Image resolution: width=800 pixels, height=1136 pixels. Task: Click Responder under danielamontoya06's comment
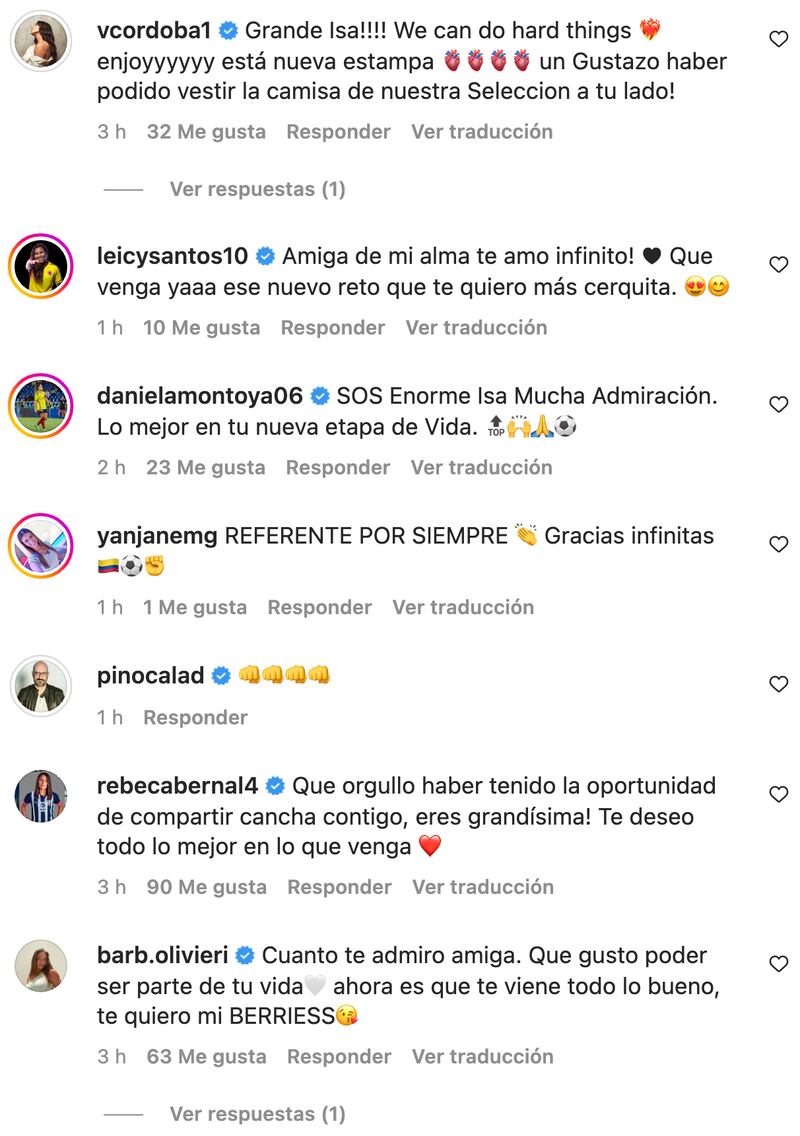pyautogui.click(x=337, y=467)
